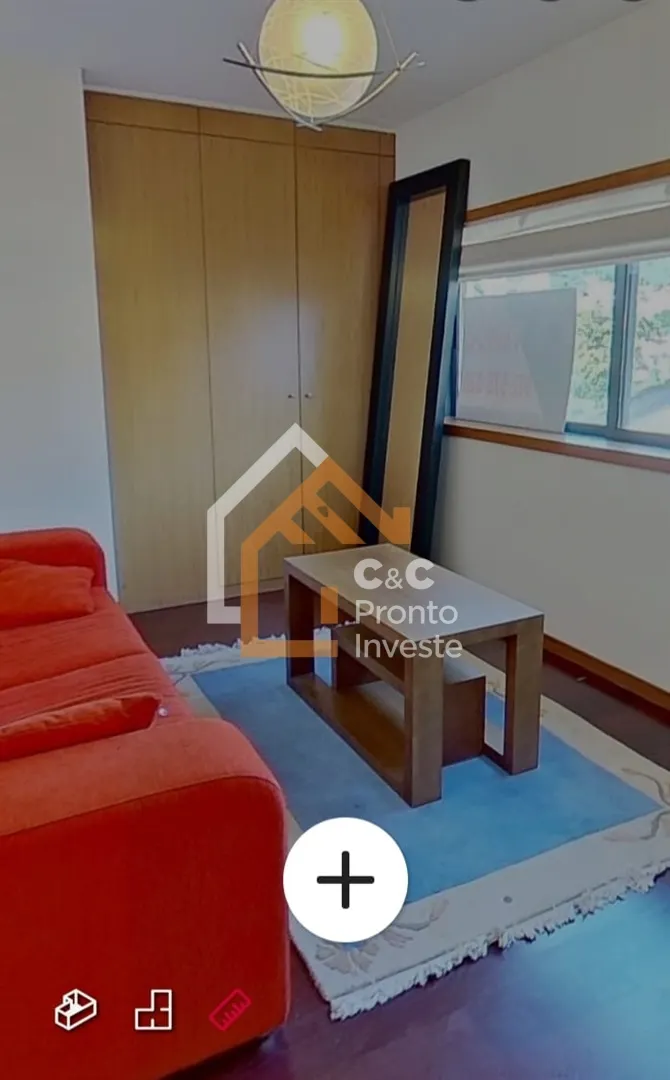Add a measurement point with the plus button

click(345, 880)
